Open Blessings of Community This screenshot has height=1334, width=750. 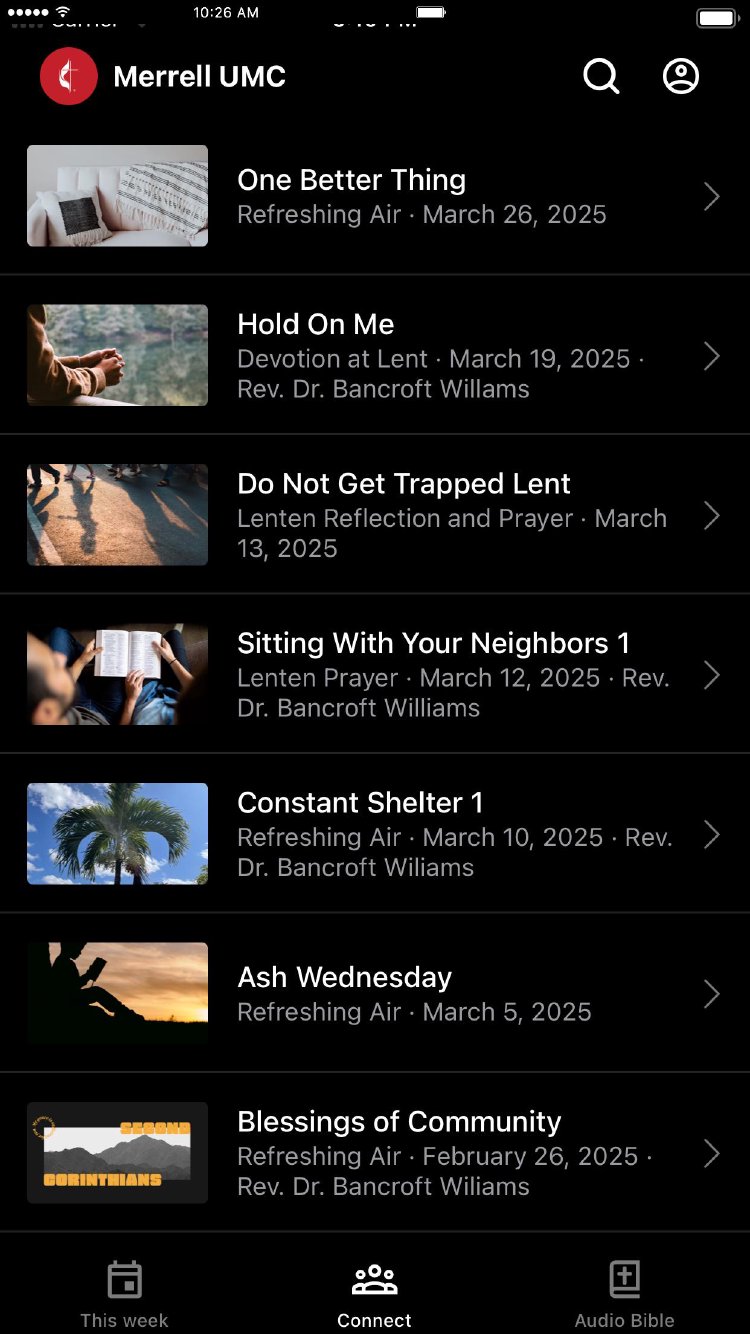click(x=374, y=1153)
